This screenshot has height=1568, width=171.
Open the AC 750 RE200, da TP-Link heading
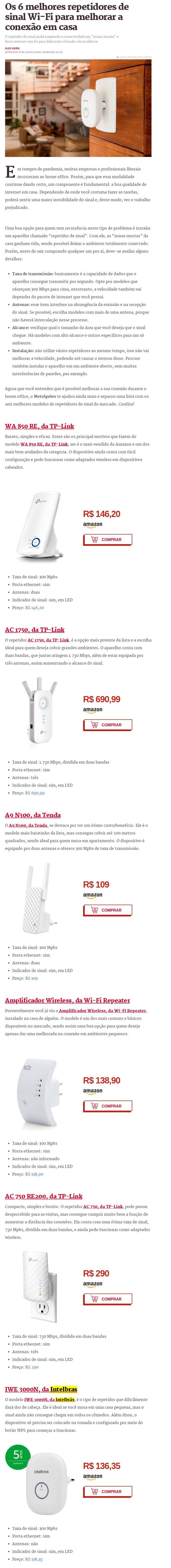click(x=43, y=1196)
